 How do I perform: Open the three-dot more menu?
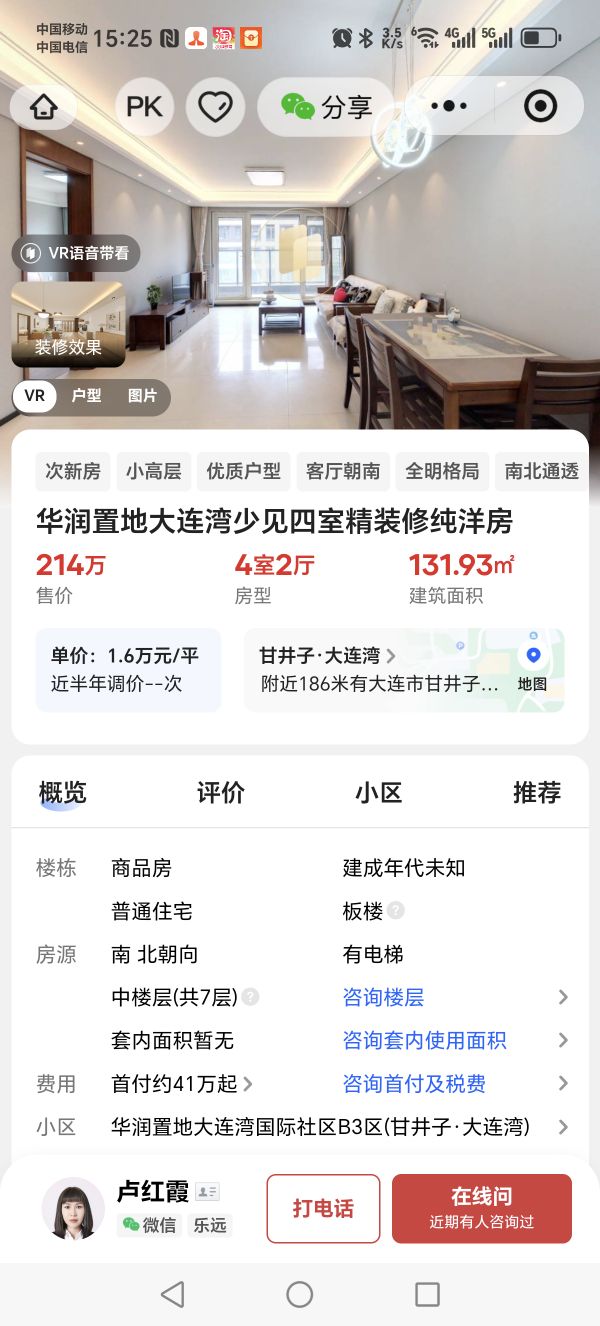tap(449, 107)
